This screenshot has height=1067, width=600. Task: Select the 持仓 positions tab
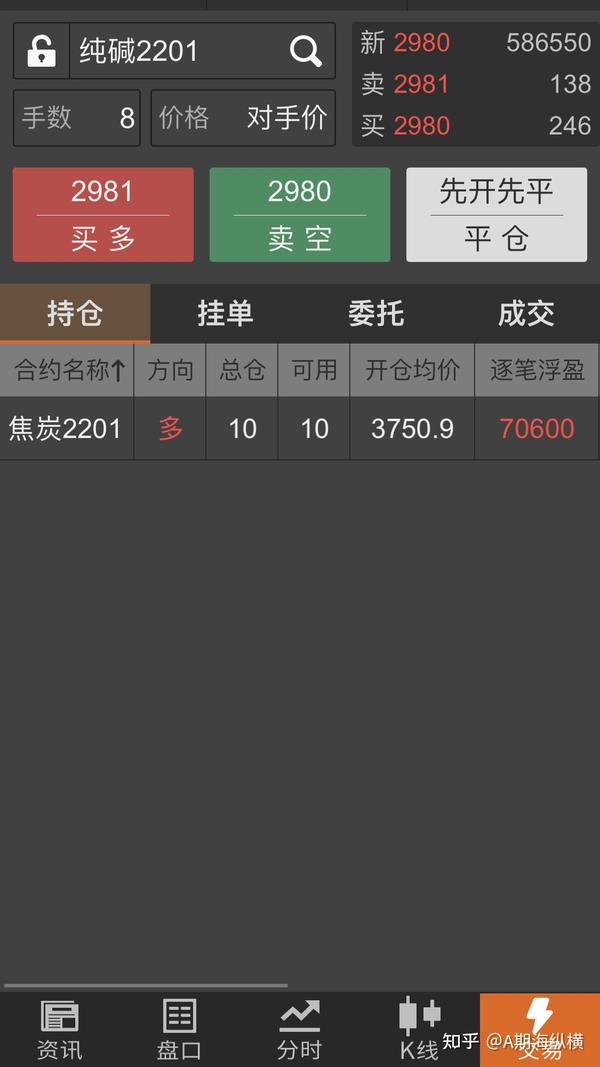(75, 314)
